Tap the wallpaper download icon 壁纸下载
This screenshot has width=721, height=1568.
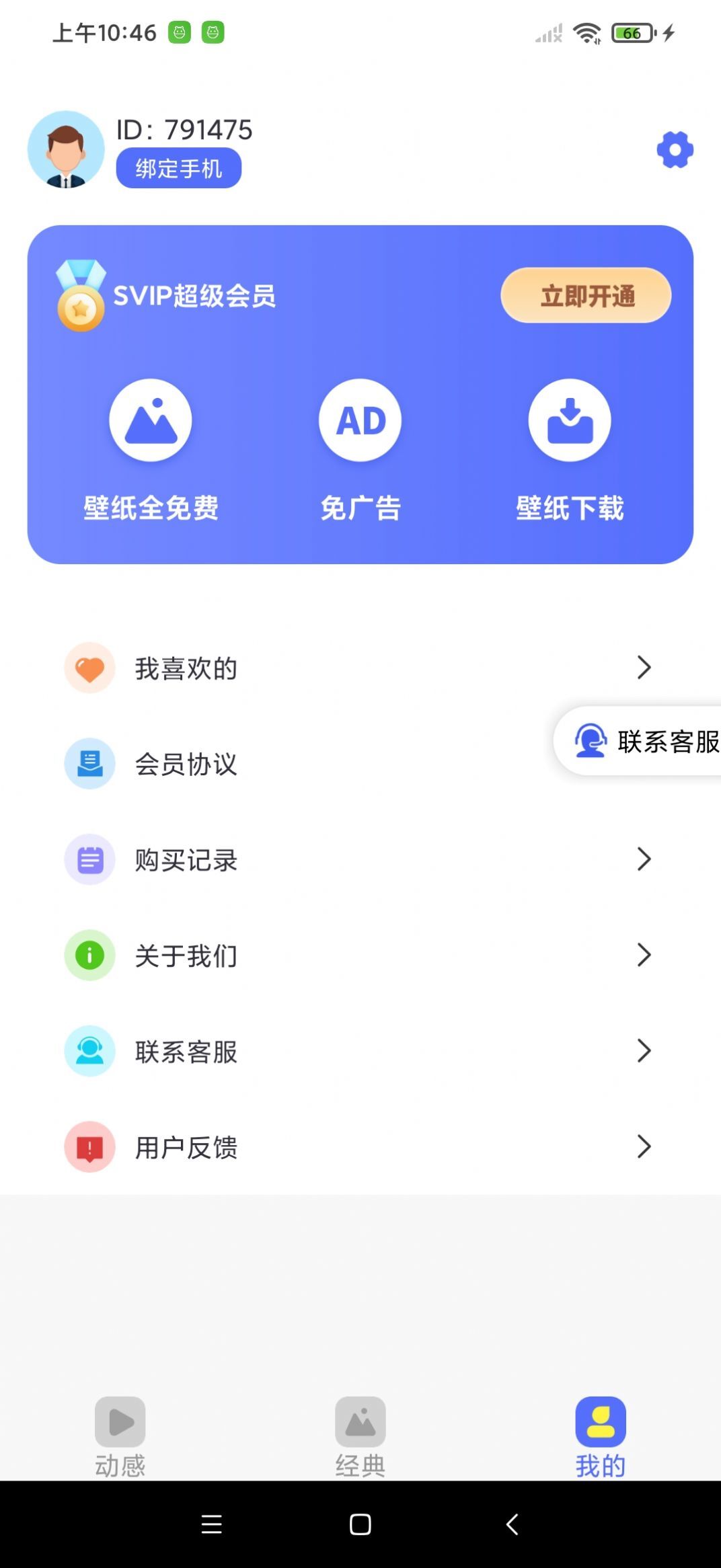pos(570,420)
